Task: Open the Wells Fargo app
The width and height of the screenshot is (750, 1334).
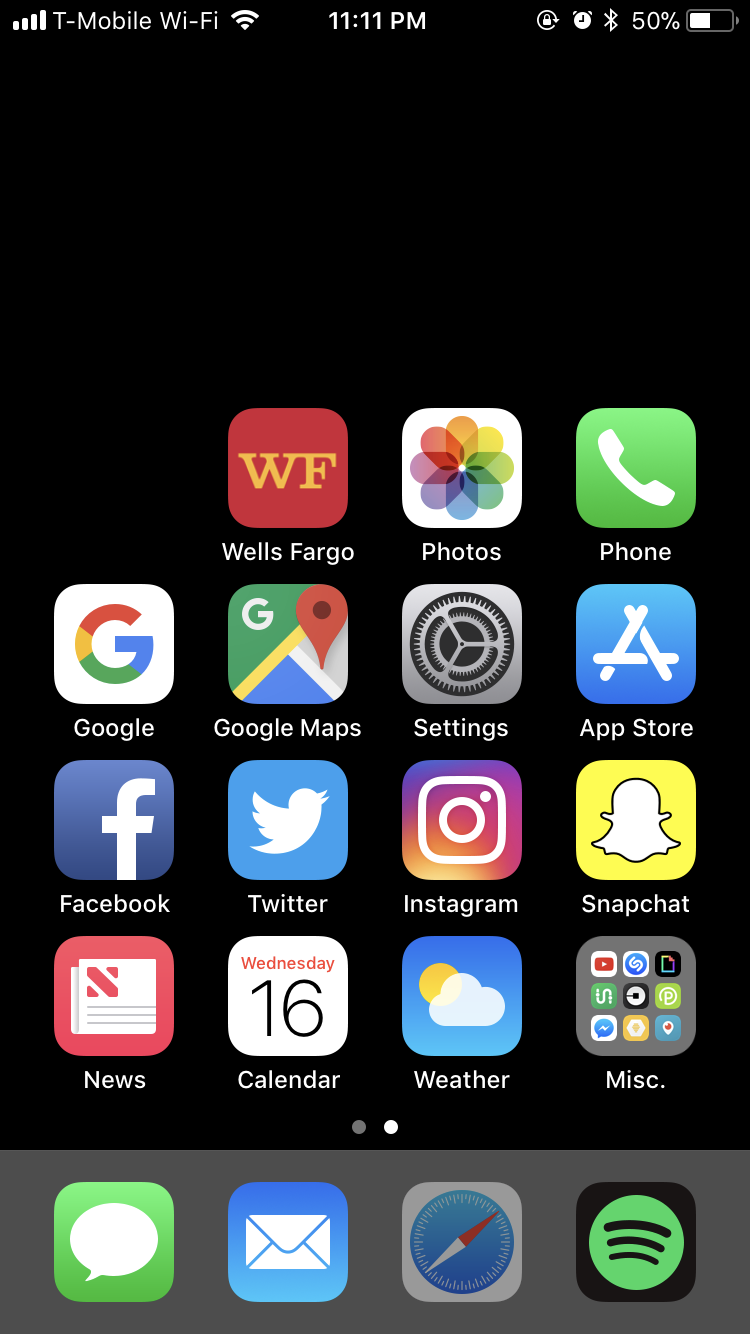Action: pos(288,468)
